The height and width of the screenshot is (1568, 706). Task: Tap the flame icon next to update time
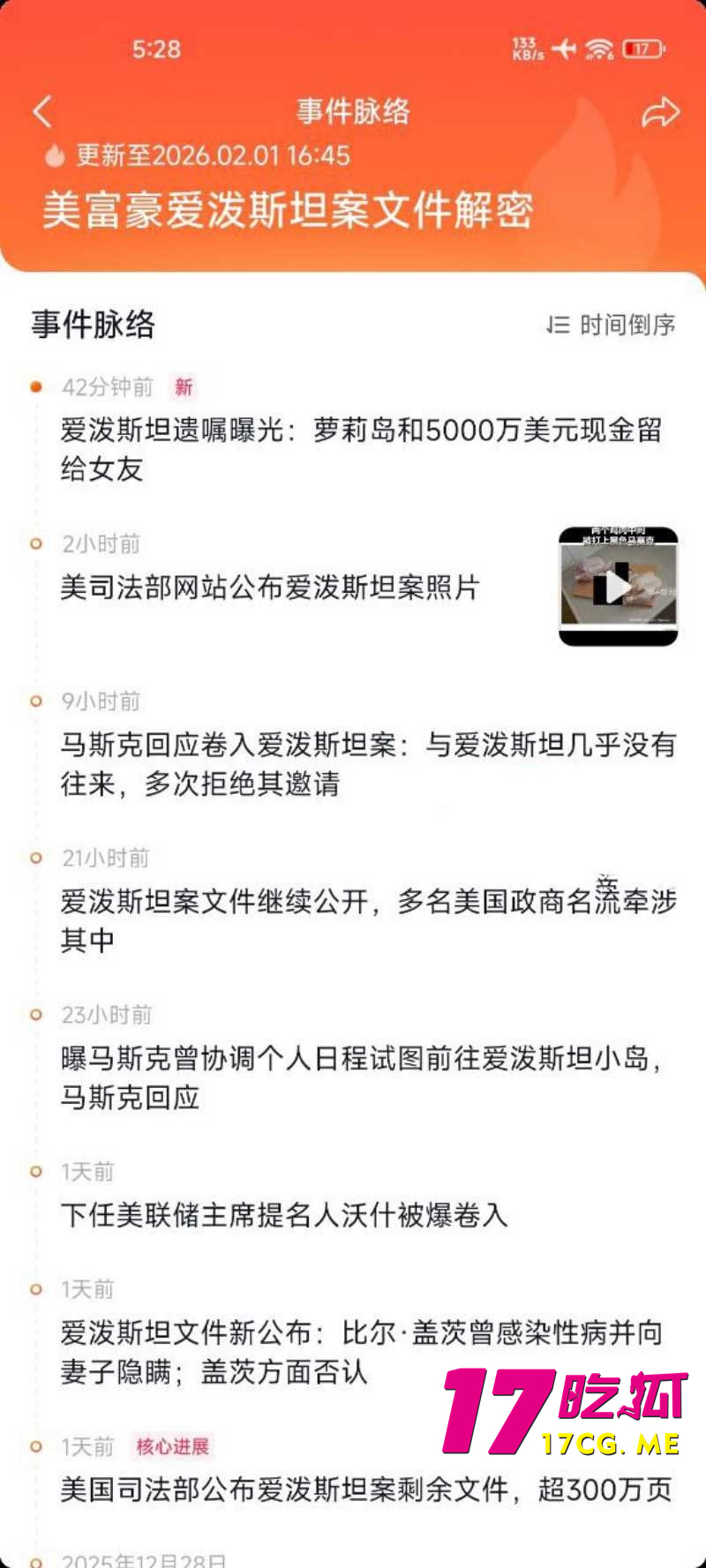pyautogui.click(x=56, y=155)
